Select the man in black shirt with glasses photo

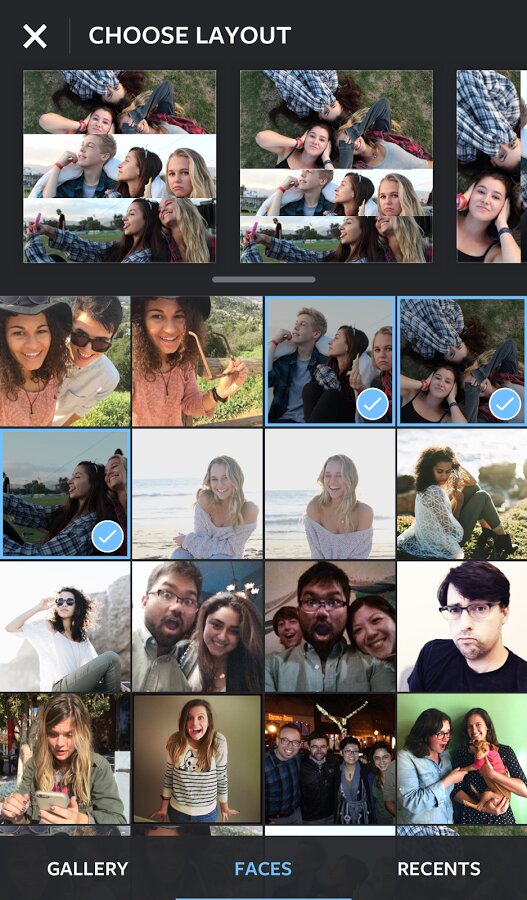(x=462, y=626)
